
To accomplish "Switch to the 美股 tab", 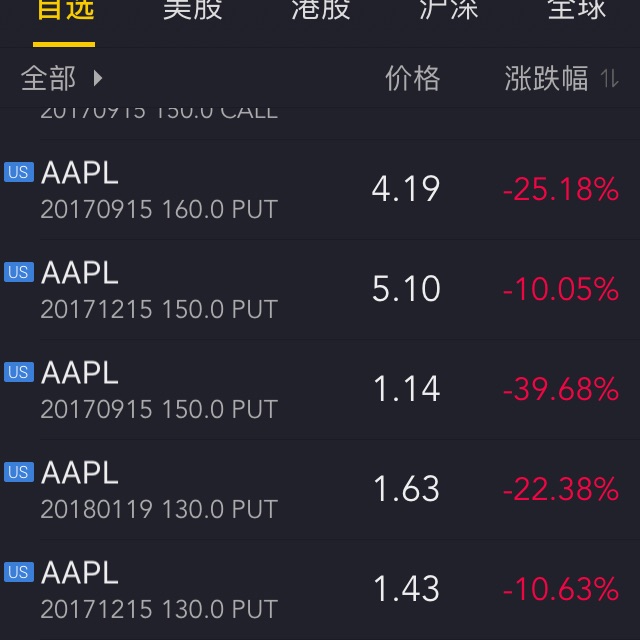I will (x=192, y=10).
